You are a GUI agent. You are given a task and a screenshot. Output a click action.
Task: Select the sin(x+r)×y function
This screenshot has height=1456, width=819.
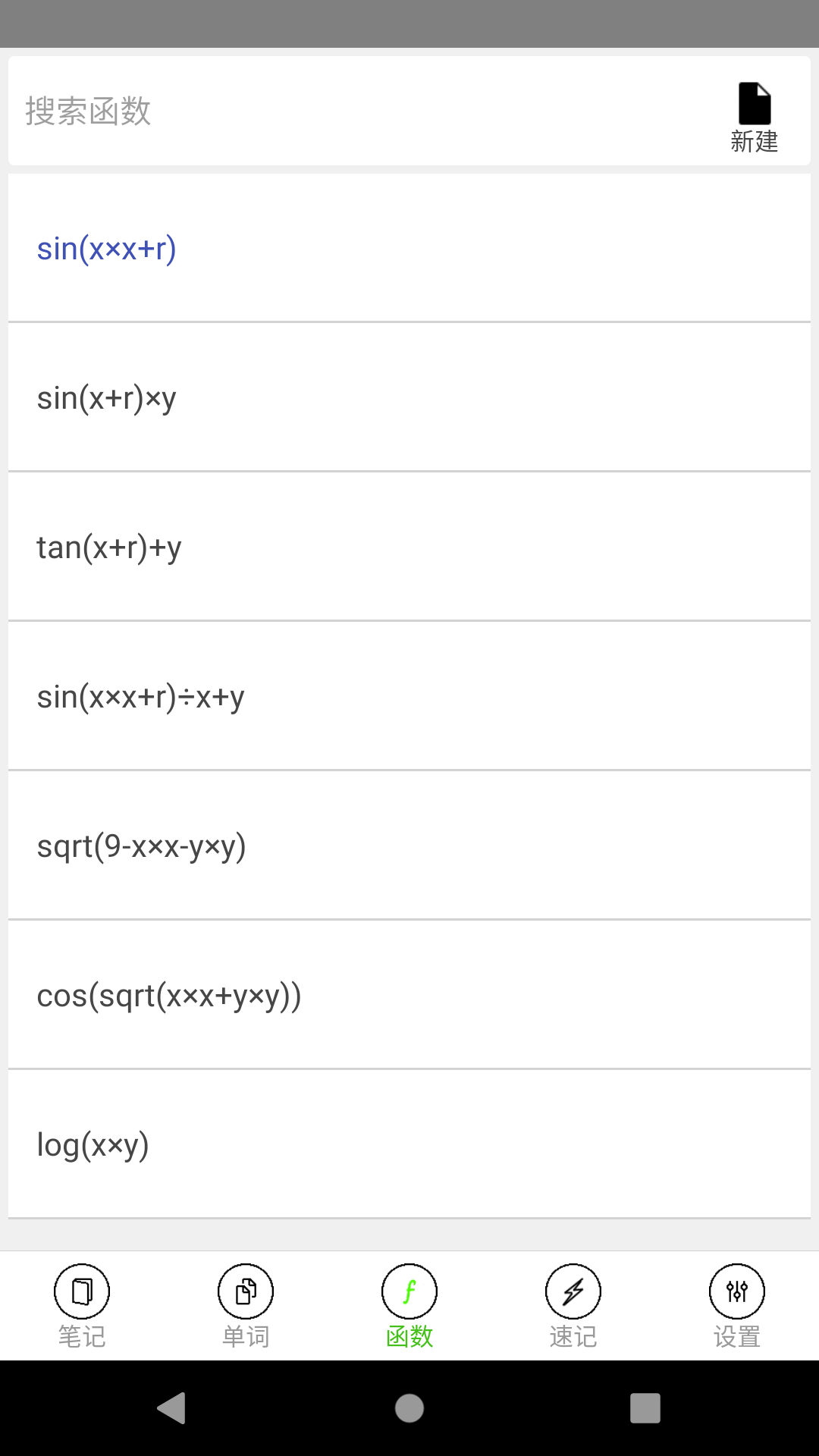click(x=409, y=398)
